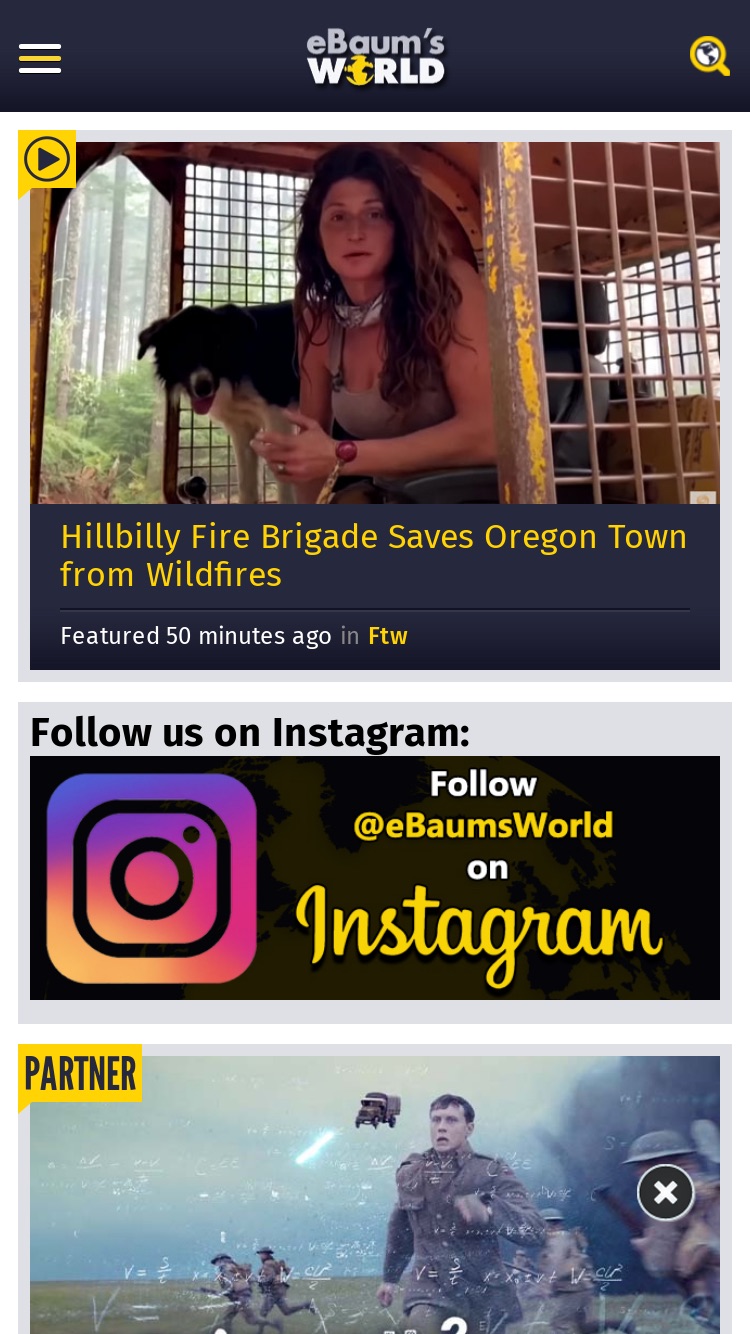Viewport: 750px width, 1334px height.
Task: Open the Ftw category link
Action: tap(388, 636)
